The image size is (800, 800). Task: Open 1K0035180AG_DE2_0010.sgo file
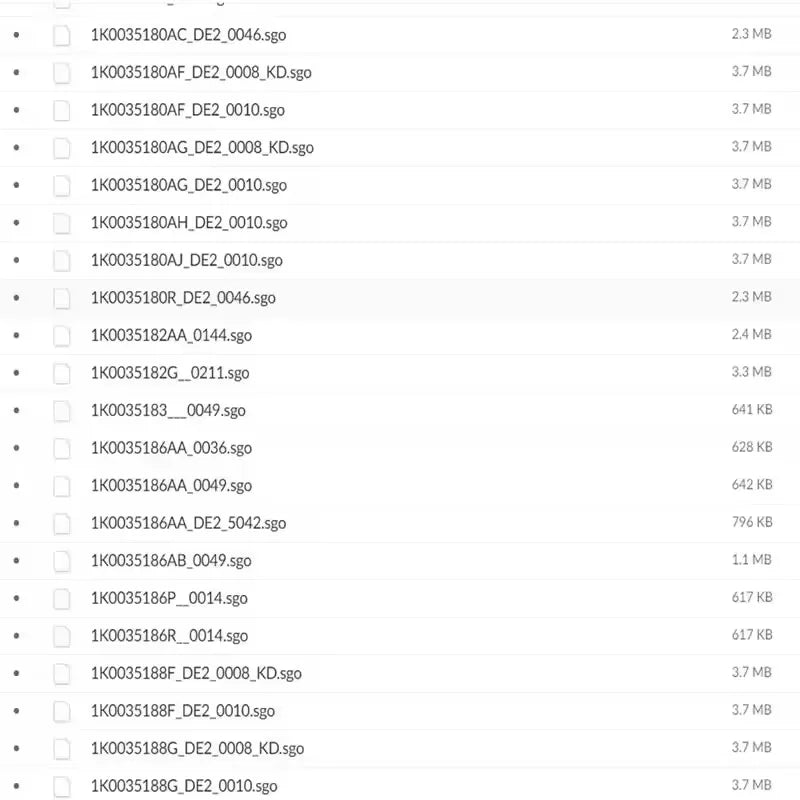(x=188, y=185)
